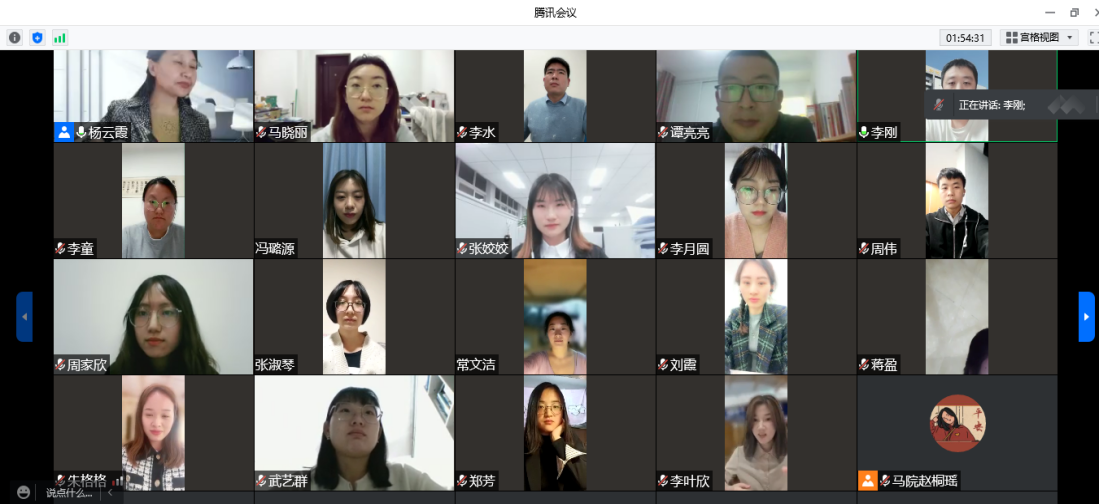Tap the 说点什么 chat input
Screen dimensions: 1099x504
coord(70,492)
